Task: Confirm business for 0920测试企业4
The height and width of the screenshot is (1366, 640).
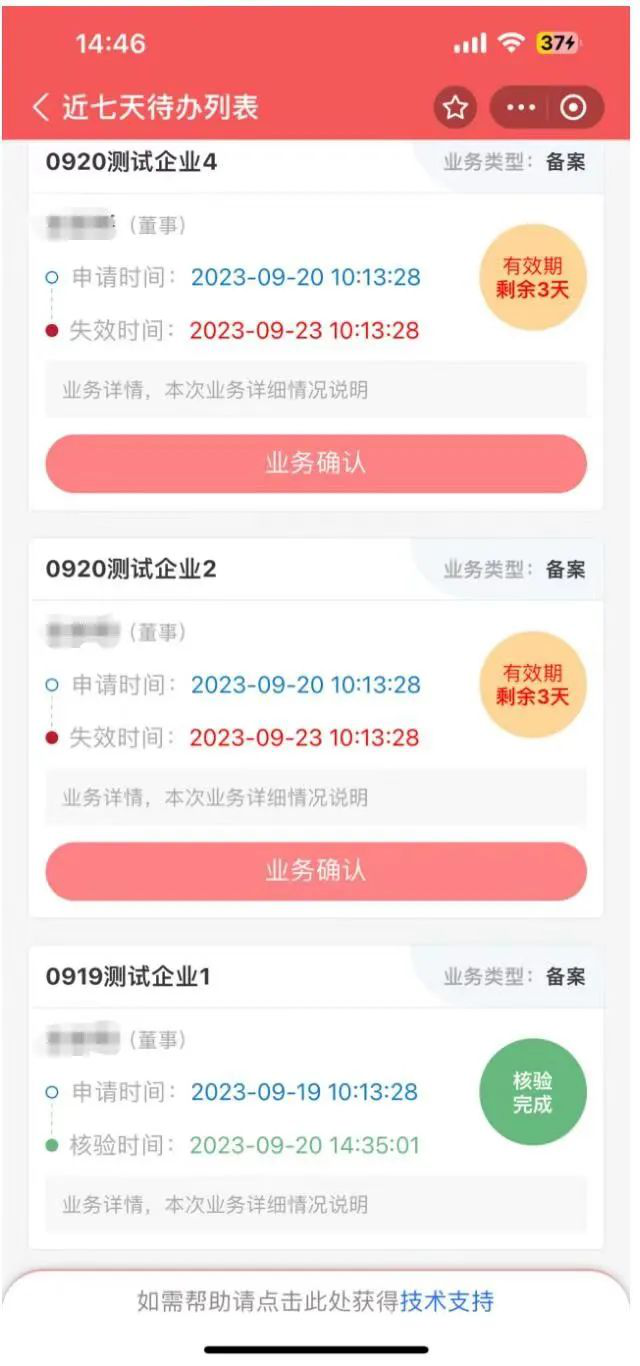Action: (316, 464)
